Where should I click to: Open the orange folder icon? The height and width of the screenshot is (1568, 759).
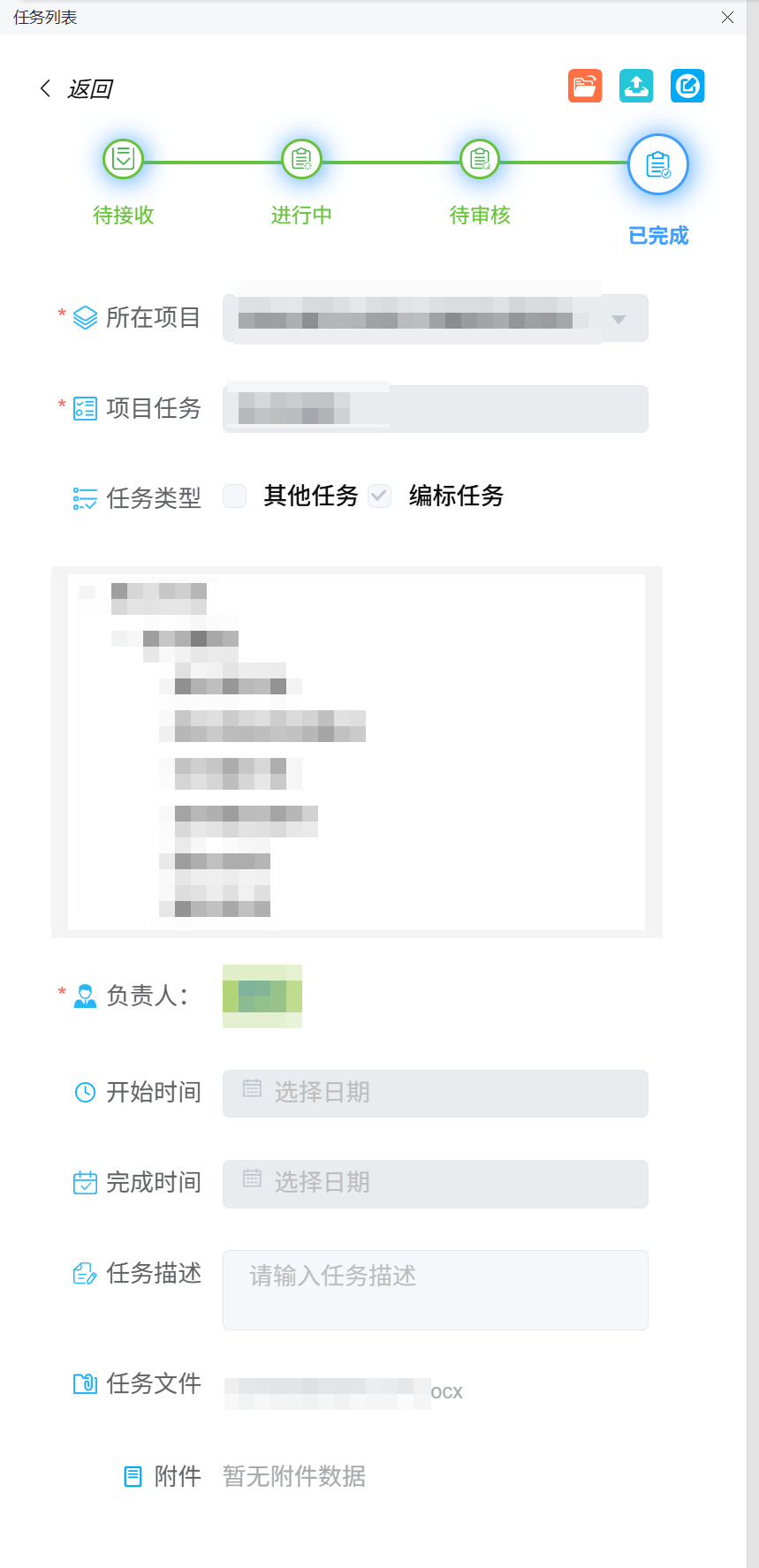(585, 86)
